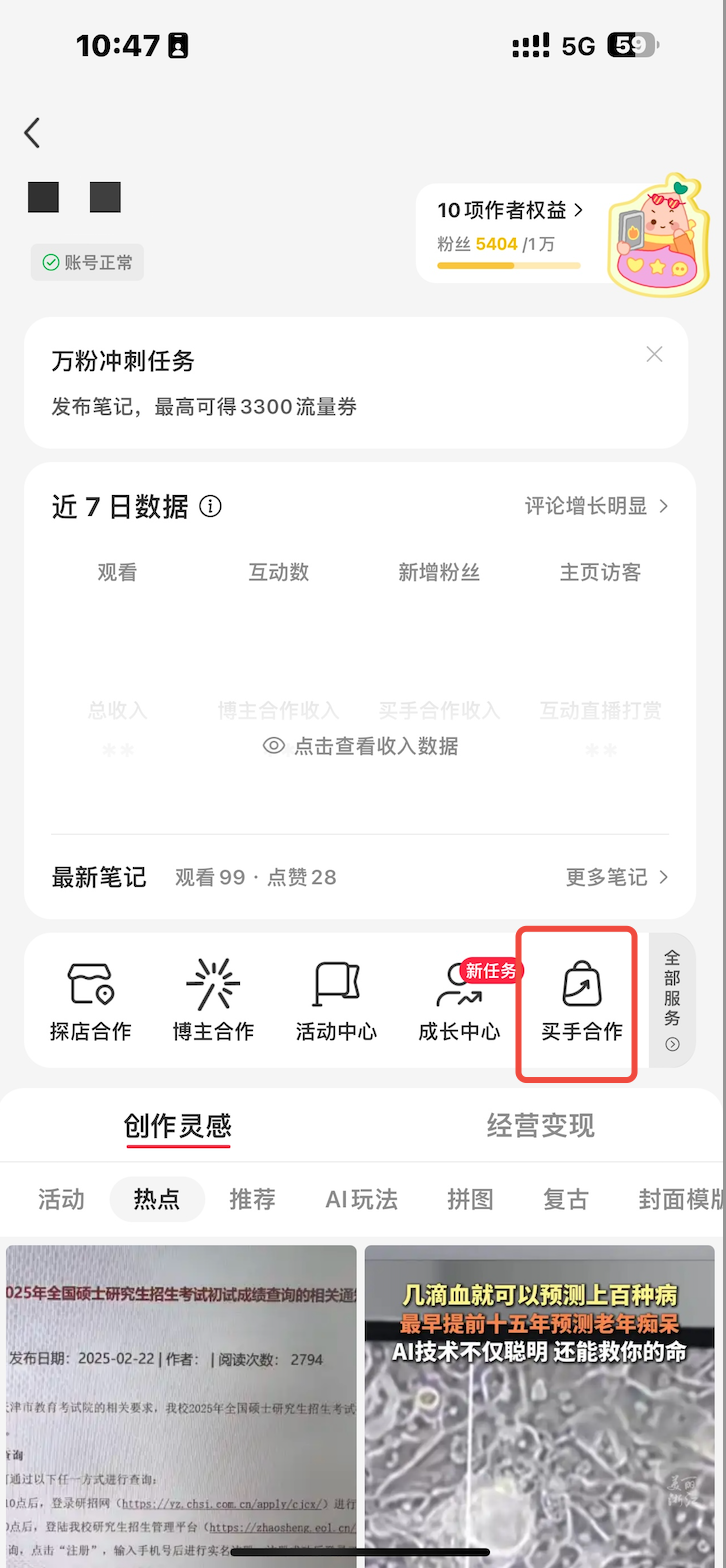Select the 拼图 chip
Screen dimensions: 726x1568
pyautogui.click(x=470, y=1199)
